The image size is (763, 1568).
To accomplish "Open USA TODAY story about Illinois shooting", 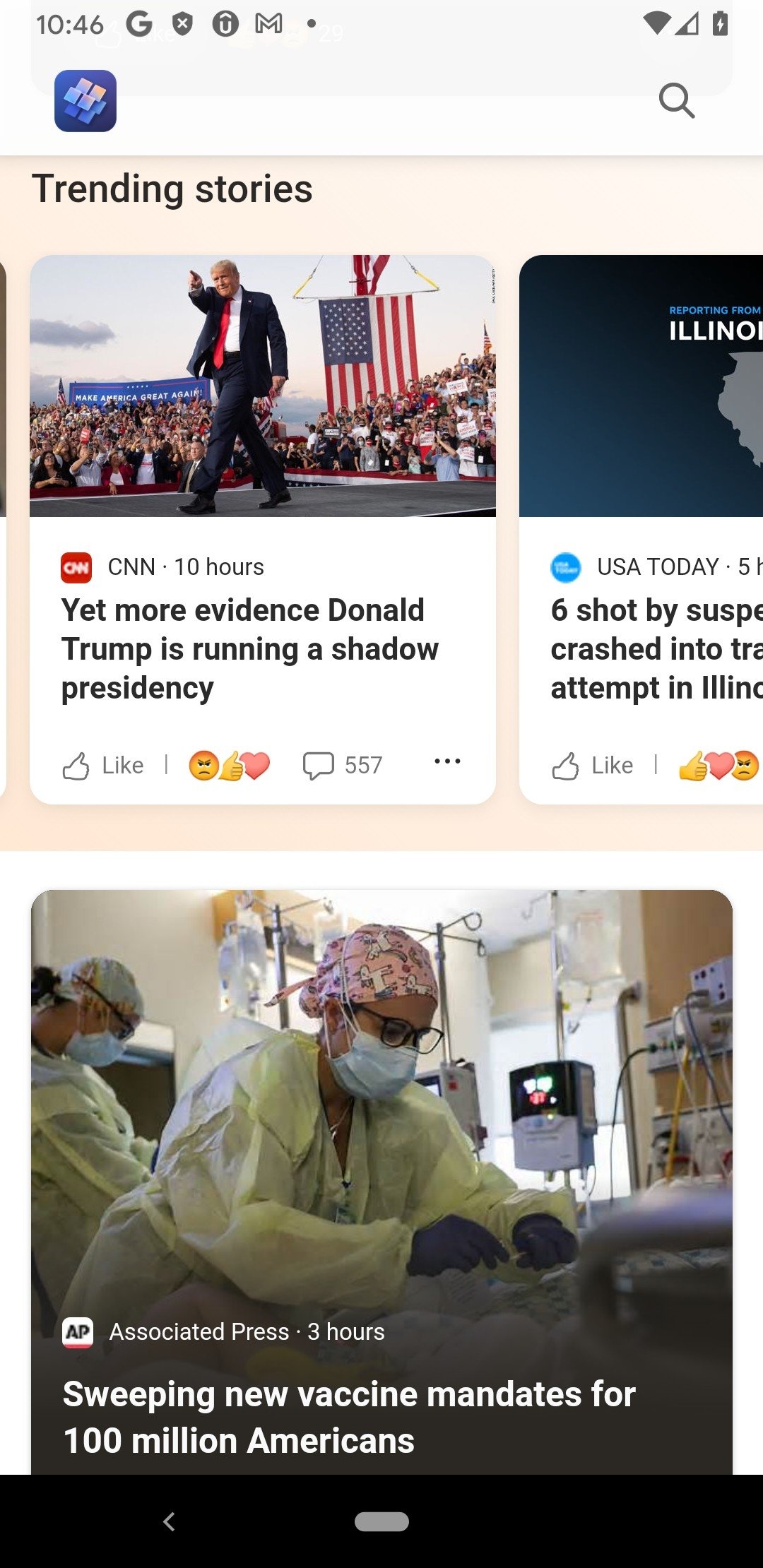I will 656,648.
